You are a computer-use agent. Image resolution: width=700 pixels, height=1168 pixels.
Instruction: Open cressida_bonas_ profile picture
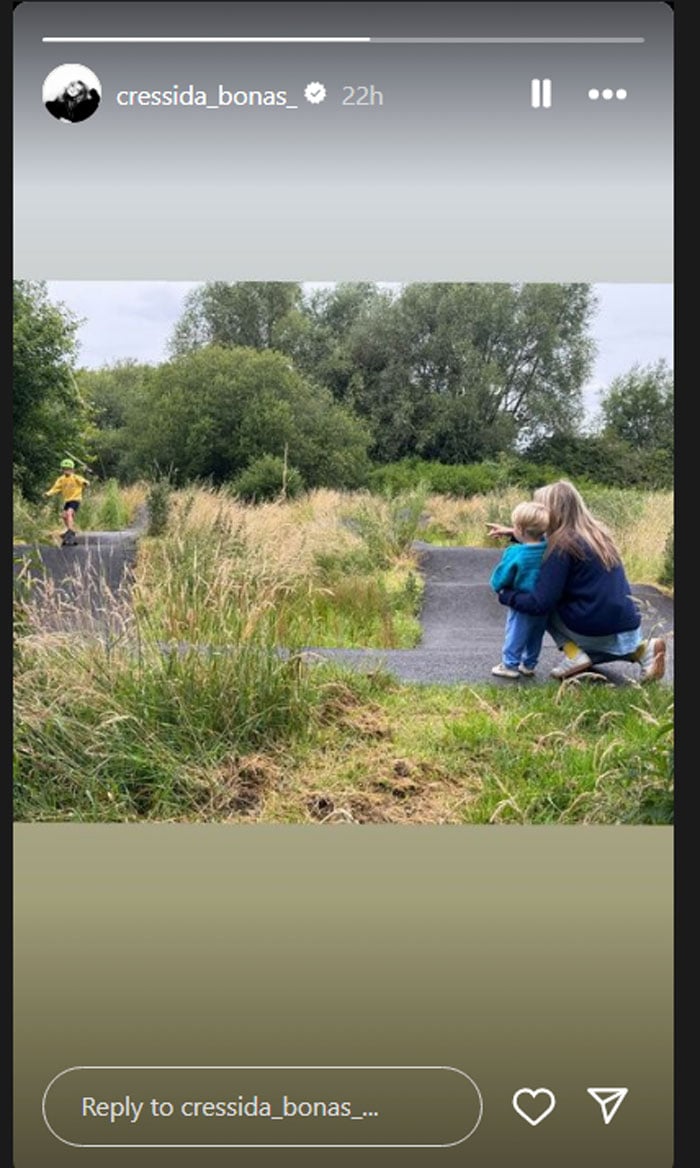click(x=72, y=94)
